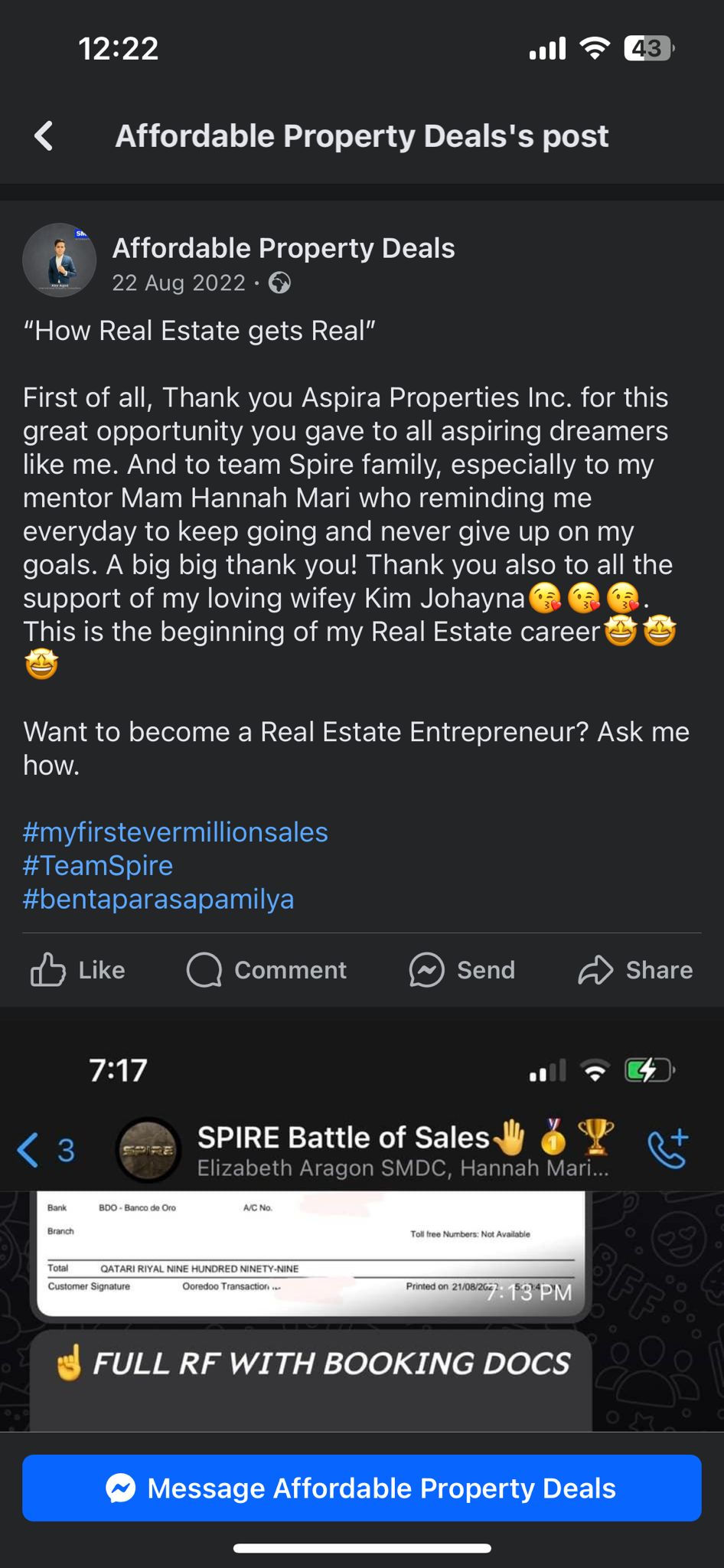Open the #TeamSpire hashtag

98,866
